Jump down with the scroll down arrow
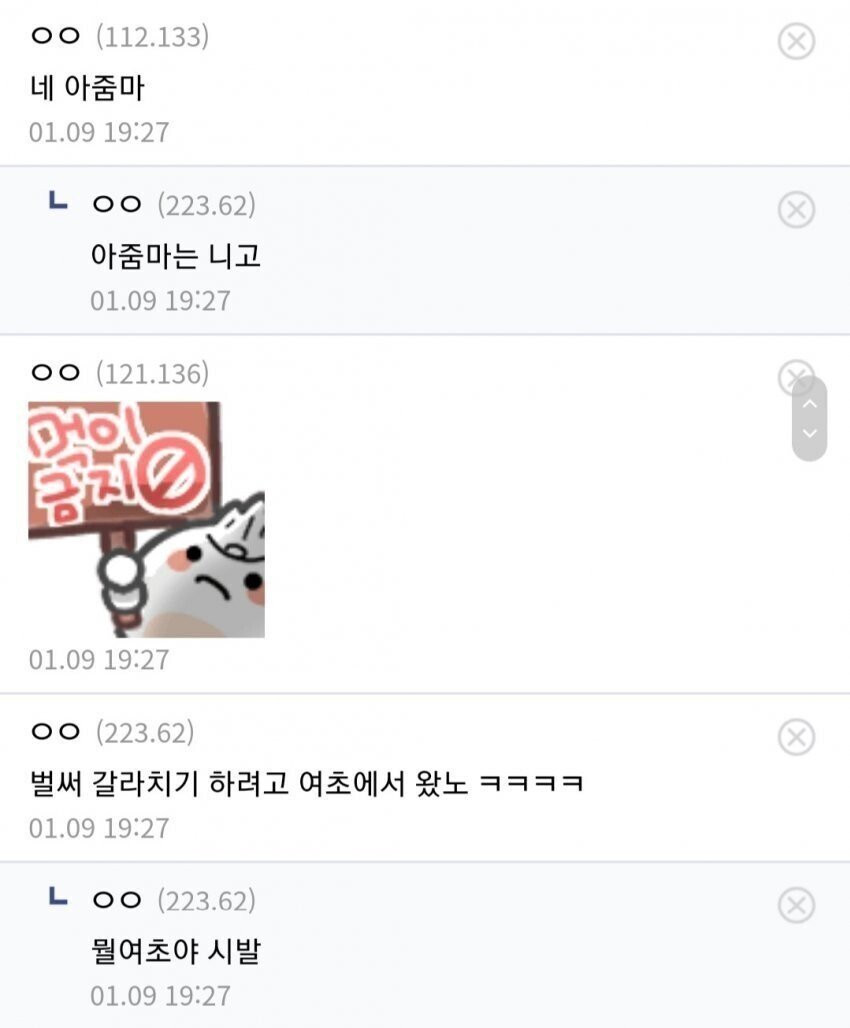 pyautogui.click(x=810, y=434)
